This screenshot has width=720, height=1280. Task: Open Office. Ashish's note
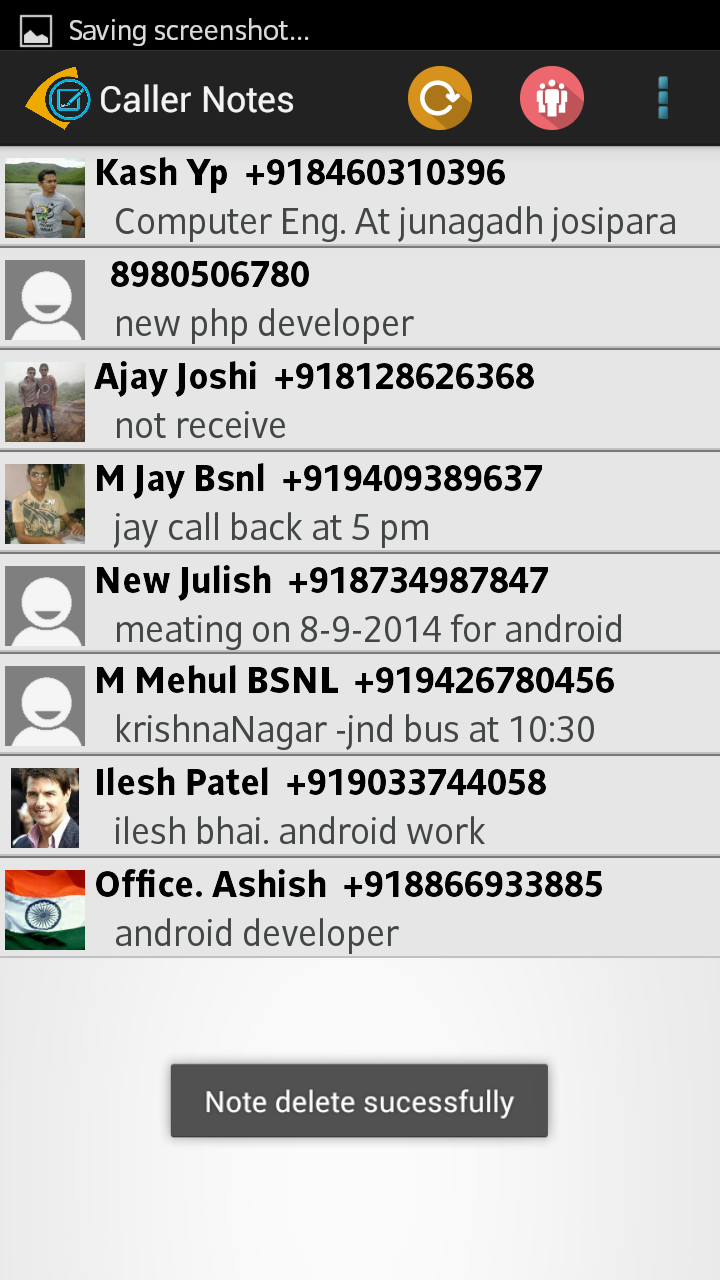coord(360,909)
